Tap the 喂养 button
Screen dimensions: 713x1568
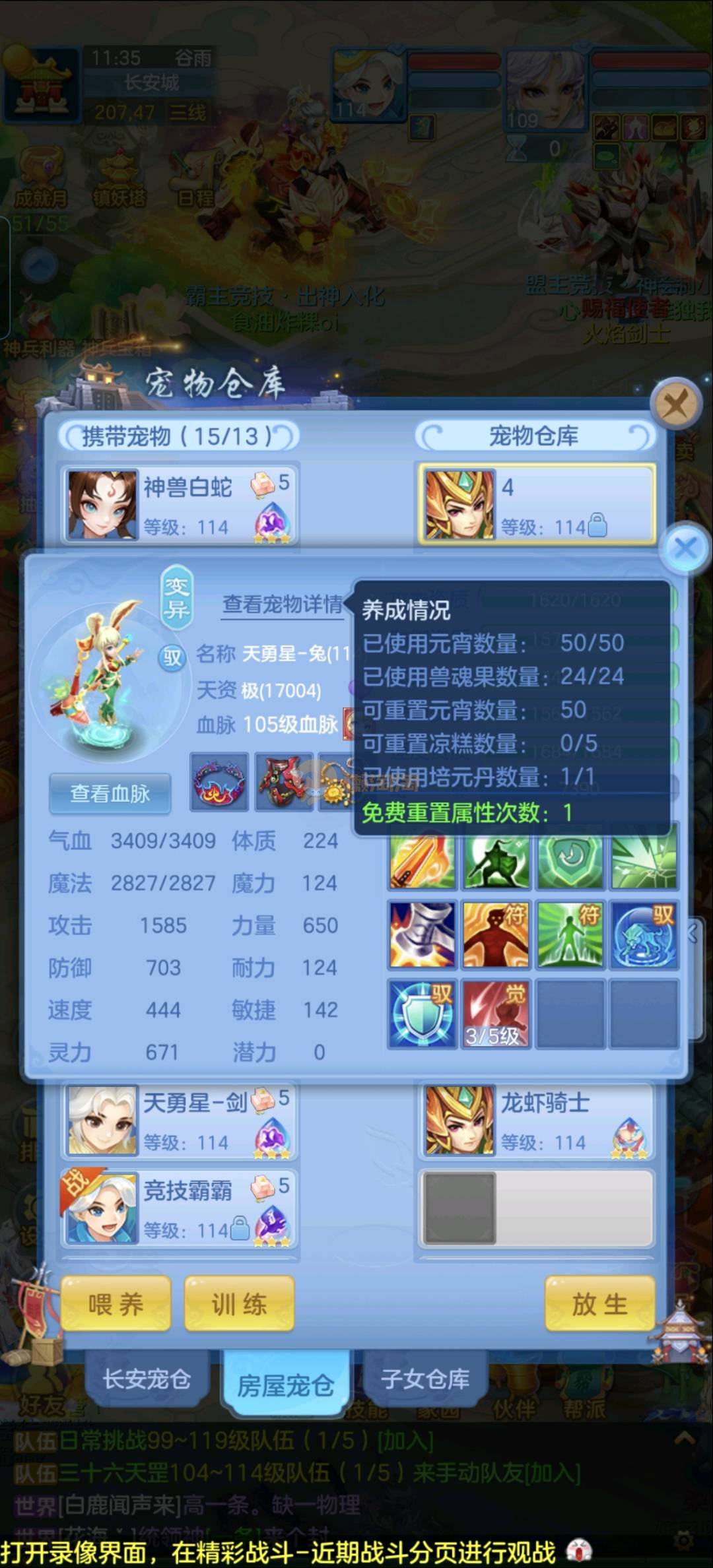tap(116, 1304)
